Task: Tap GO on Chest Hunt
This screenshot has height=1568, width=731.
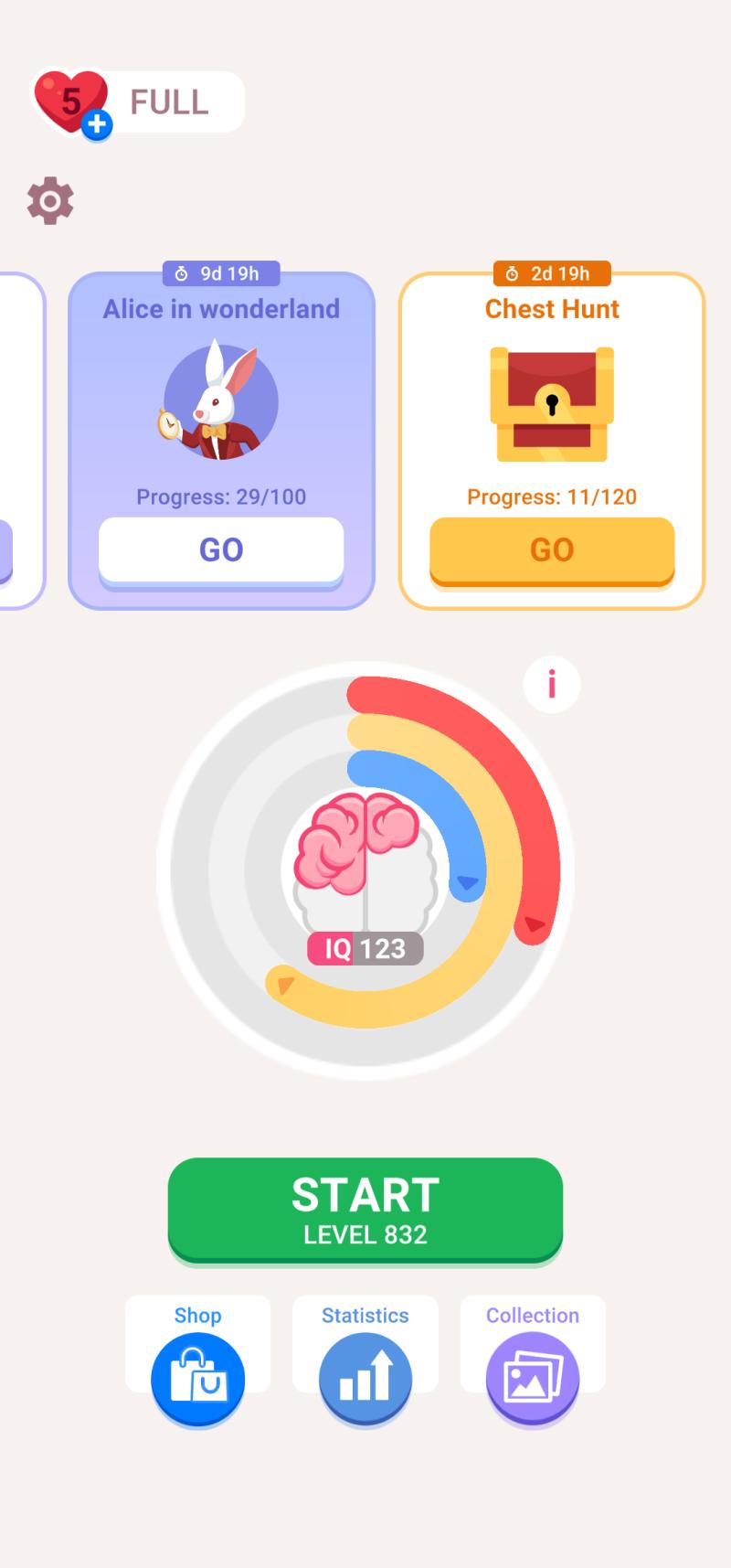Action: (x=552, y=550)
